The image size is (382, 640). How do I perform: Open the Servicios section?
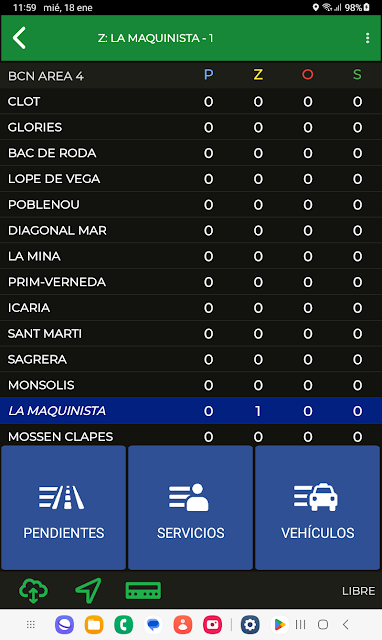pyautogui.click(x=191, y=507)
